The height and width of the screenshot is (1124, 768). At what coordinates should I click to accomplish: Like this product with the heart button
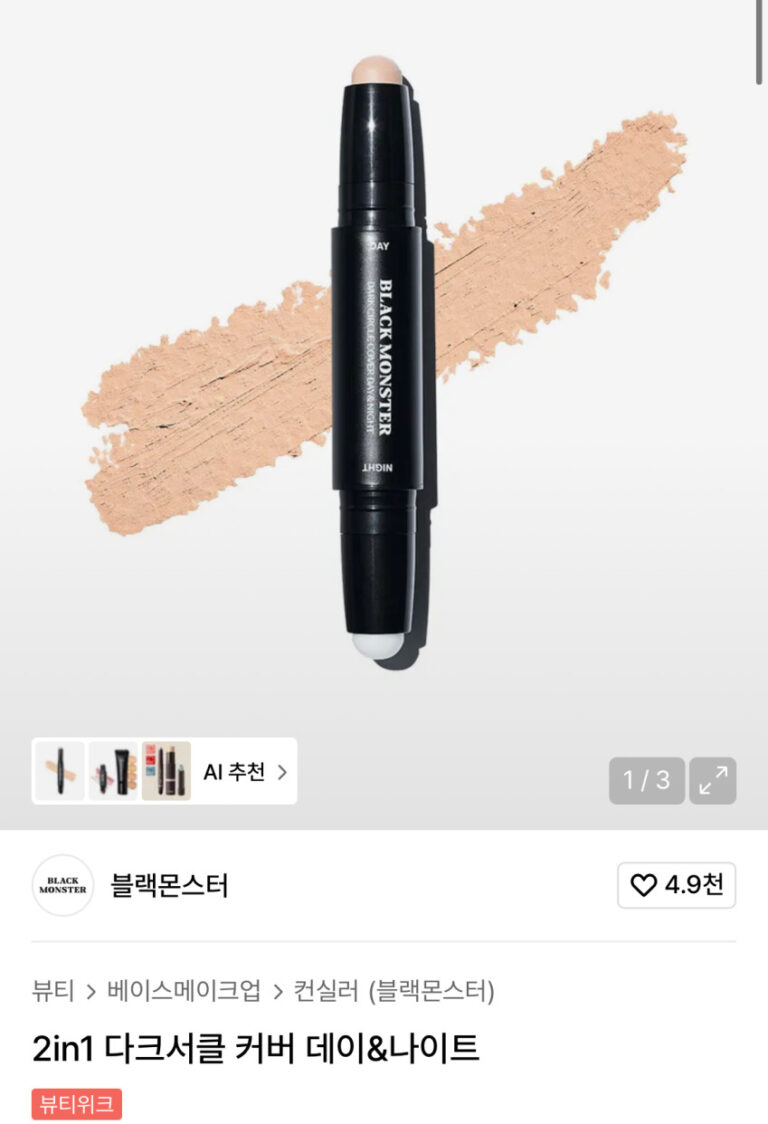click(676, 885)
